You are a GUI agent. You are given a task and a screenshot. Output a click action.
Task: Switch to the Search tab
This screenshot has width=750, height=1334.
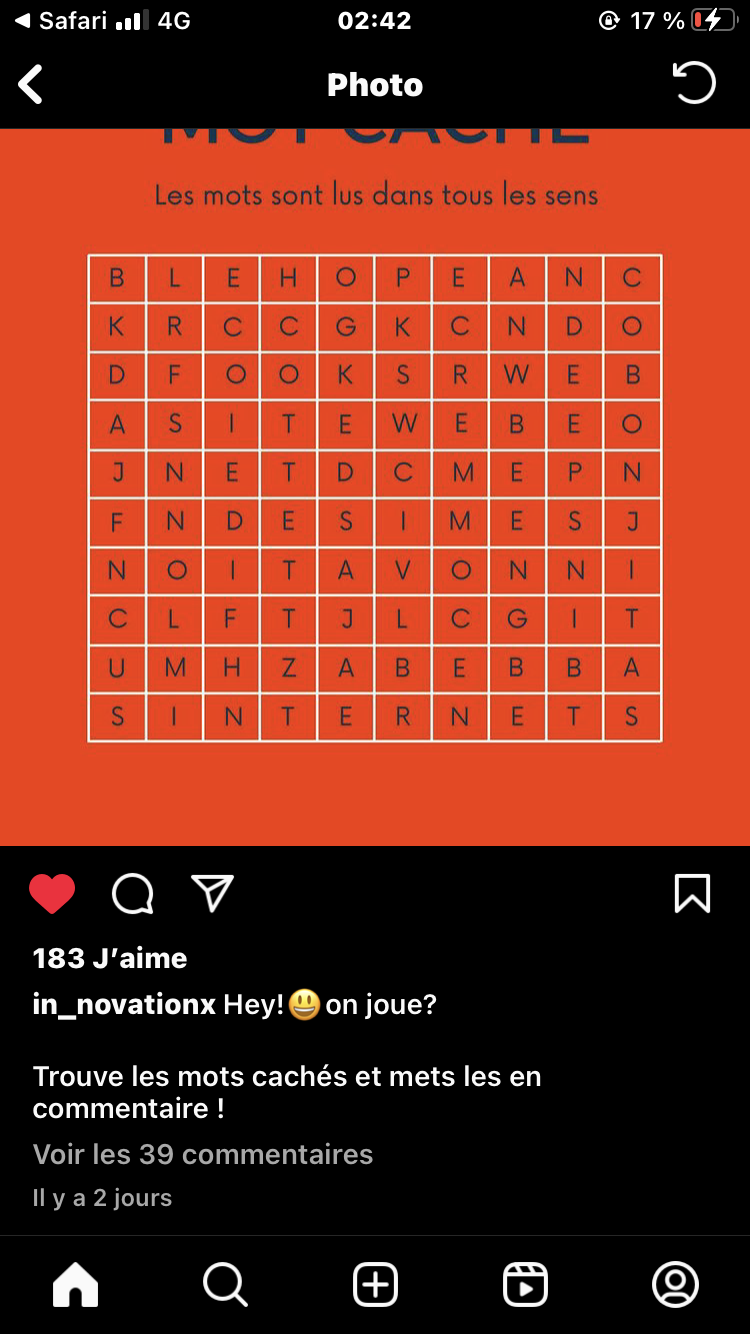pos(225,1284)
